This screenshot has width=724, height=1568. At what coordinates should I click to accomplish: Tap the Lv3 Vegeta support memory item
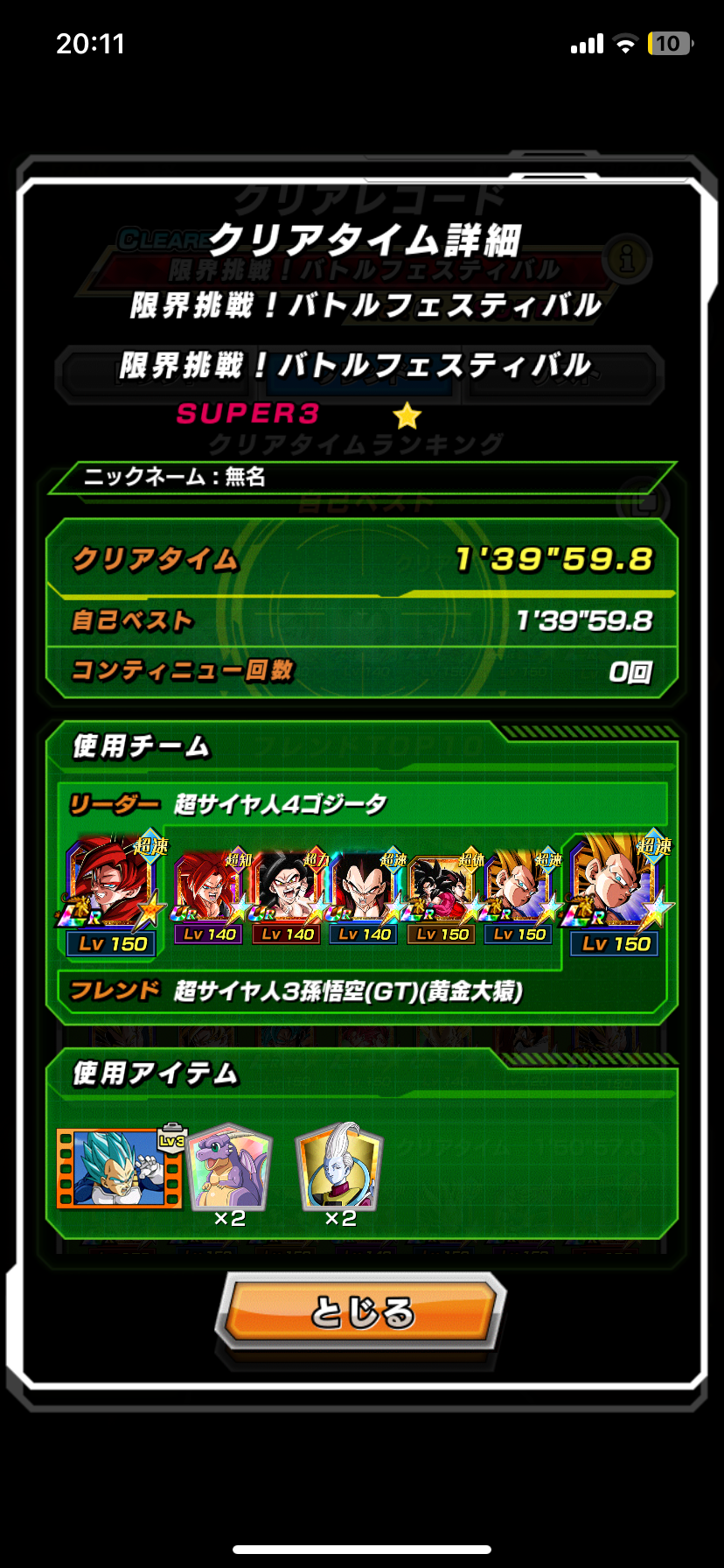coord(120,1168)
